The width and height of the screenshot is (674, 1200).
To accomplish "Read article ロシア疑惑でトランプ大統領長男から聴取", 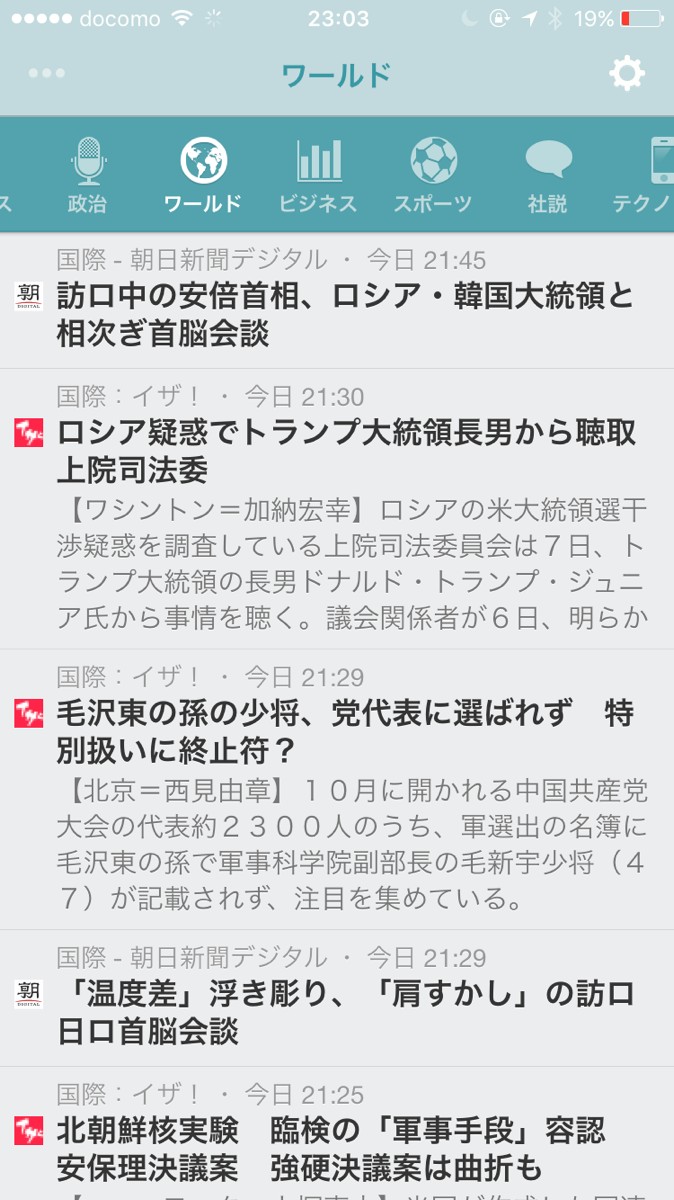I will tap(345, 450).
